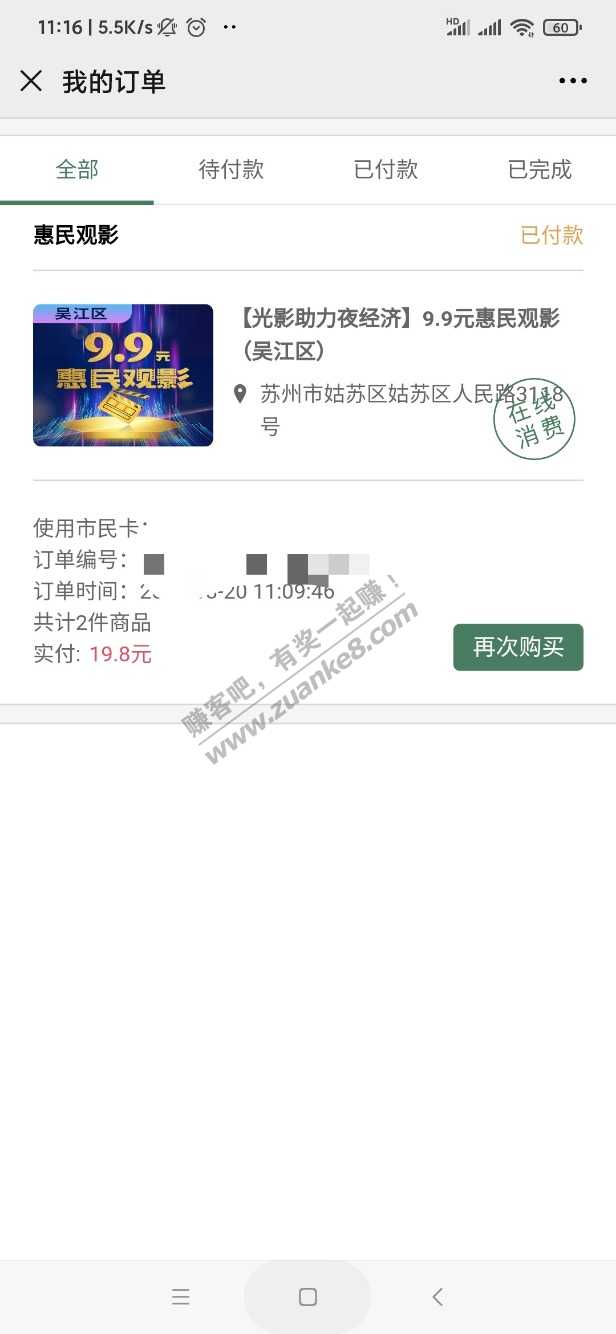Switch to the 待付款 tab
Viewport: 616px width, 1334px height.
[231, 170]
